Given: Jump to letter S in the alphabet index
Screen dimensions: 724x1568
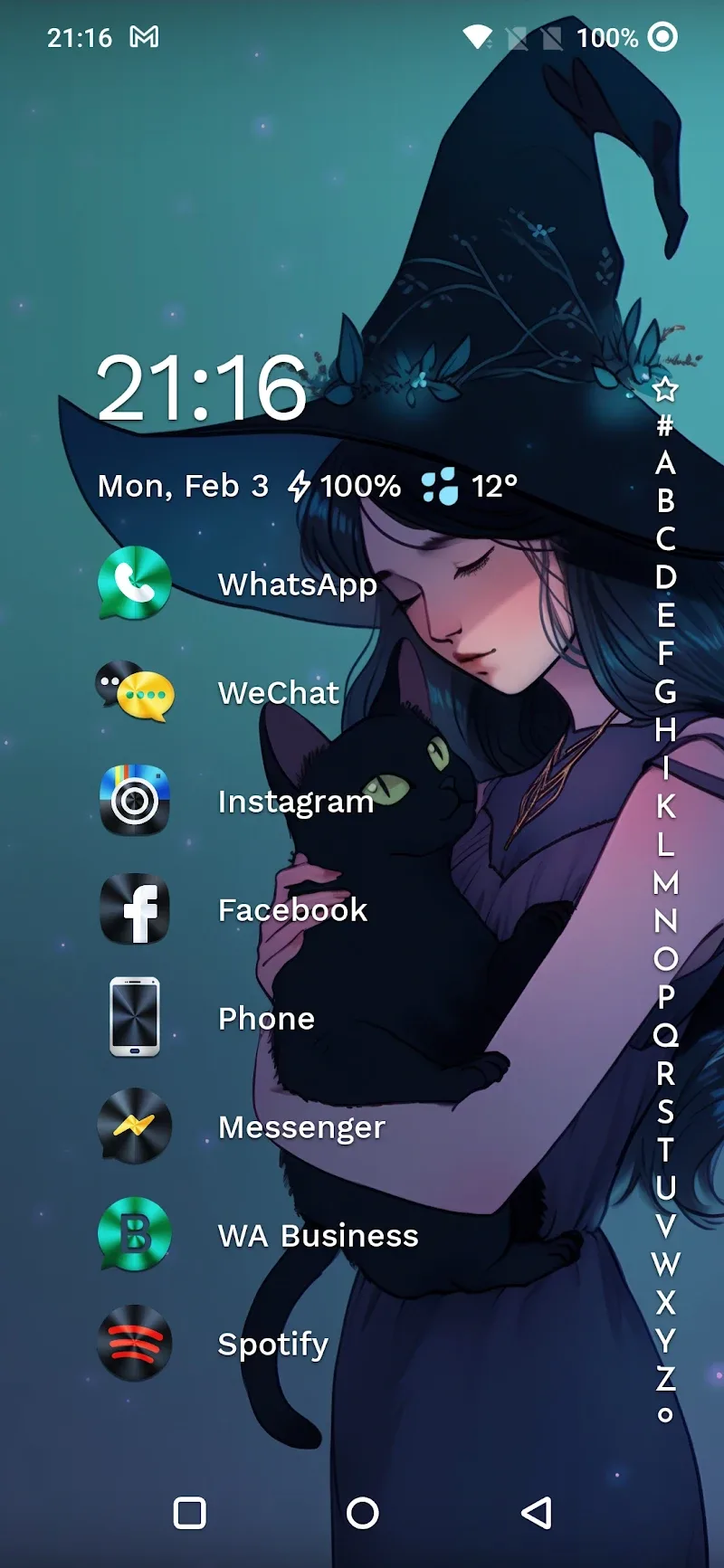Looking at the screenshot, I should (665, 1111).
